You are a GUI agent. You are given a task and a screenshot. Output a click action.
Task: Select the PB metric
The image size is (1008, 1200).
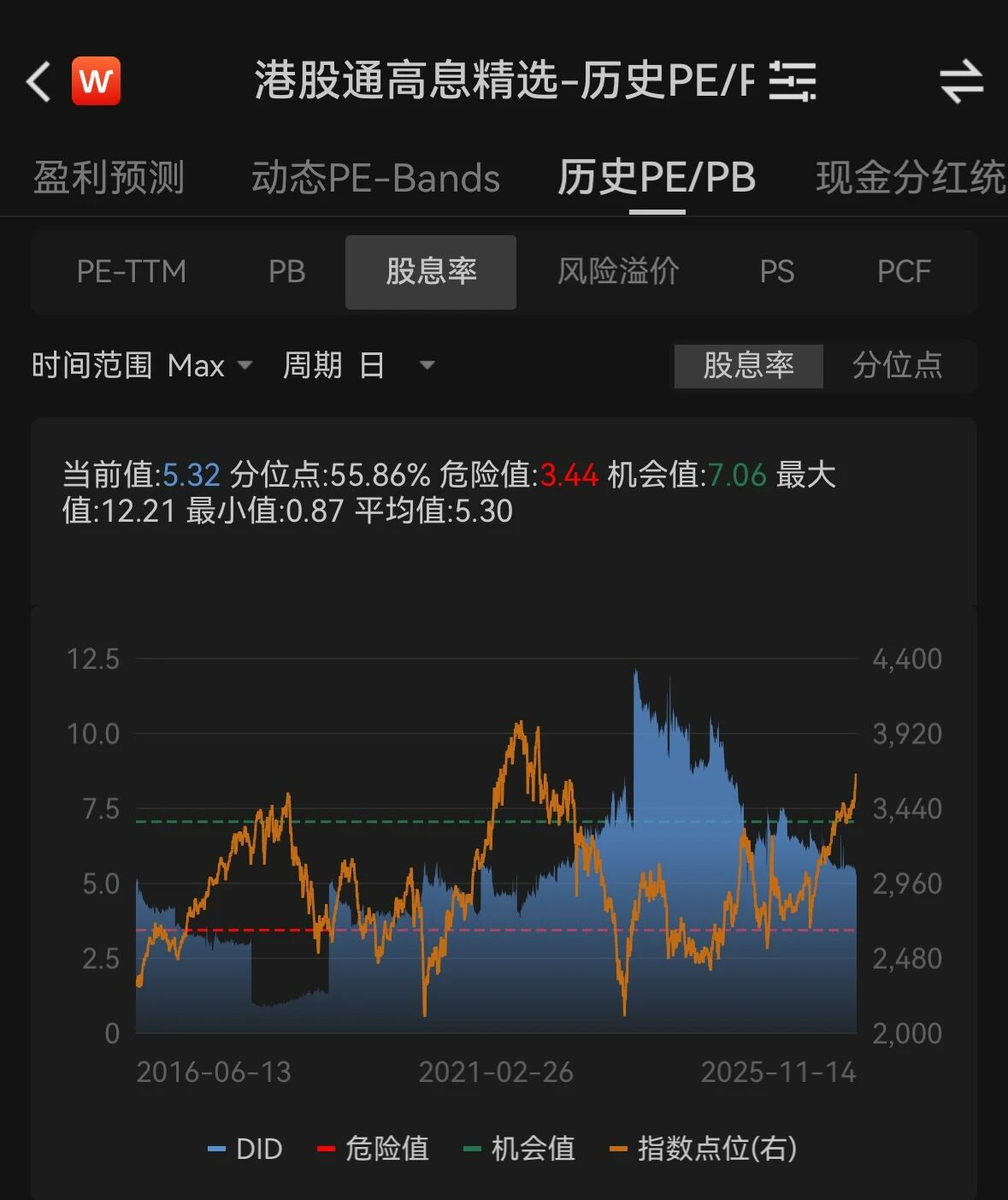click(x=287, y=272)
